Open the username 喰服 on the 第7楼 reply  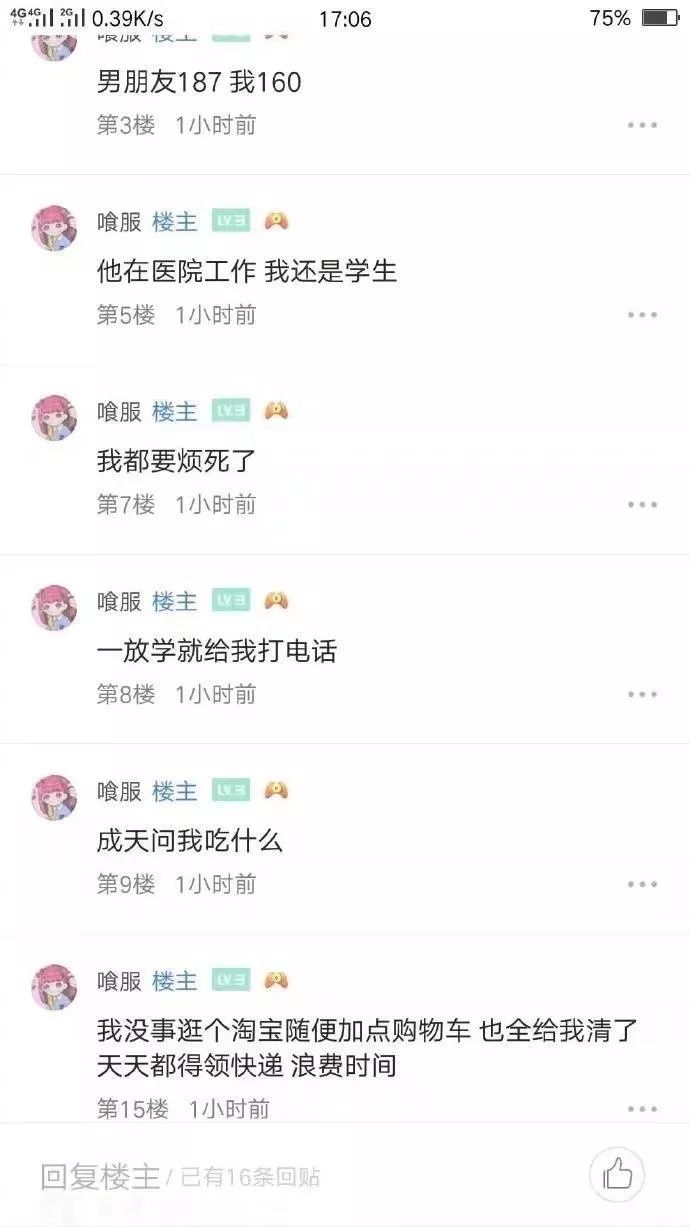pos(119,411)
